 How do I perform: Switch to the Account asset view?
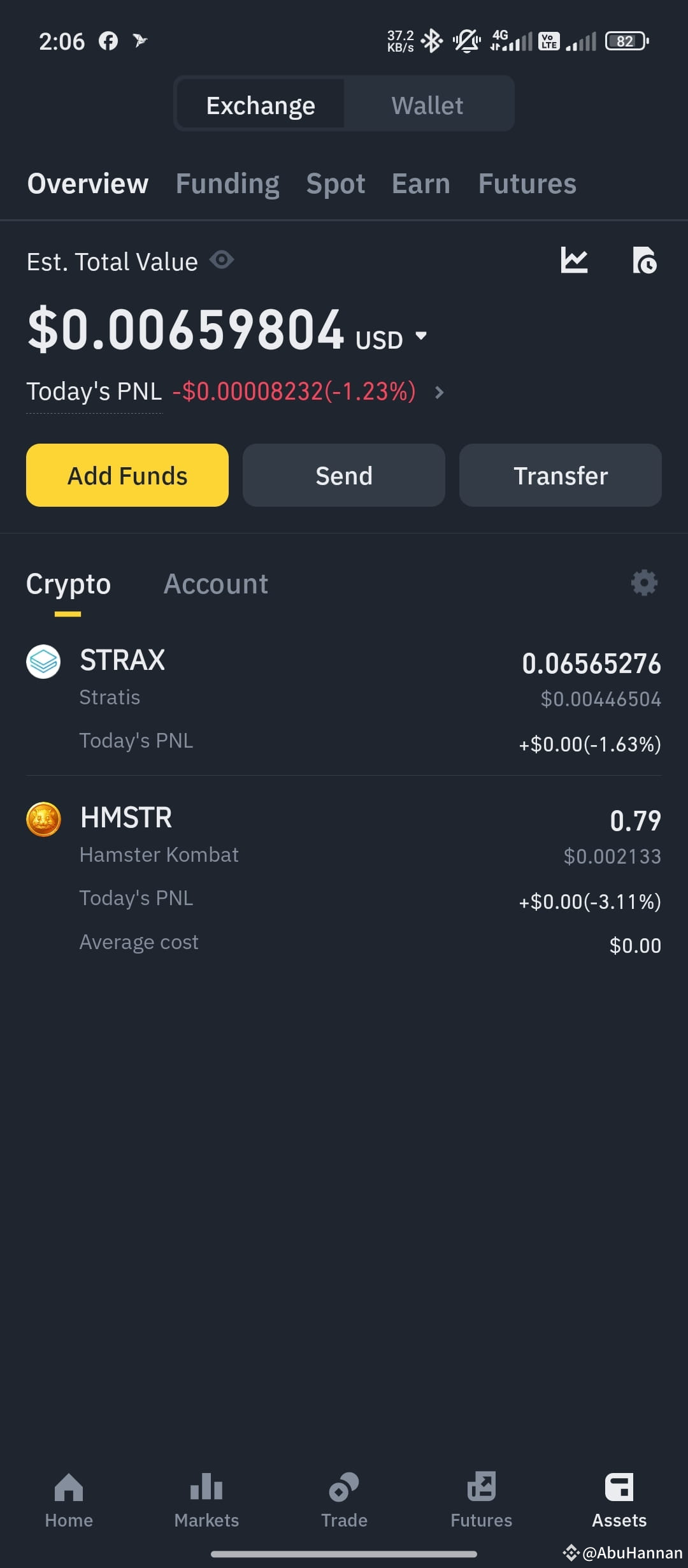(215, 583)
